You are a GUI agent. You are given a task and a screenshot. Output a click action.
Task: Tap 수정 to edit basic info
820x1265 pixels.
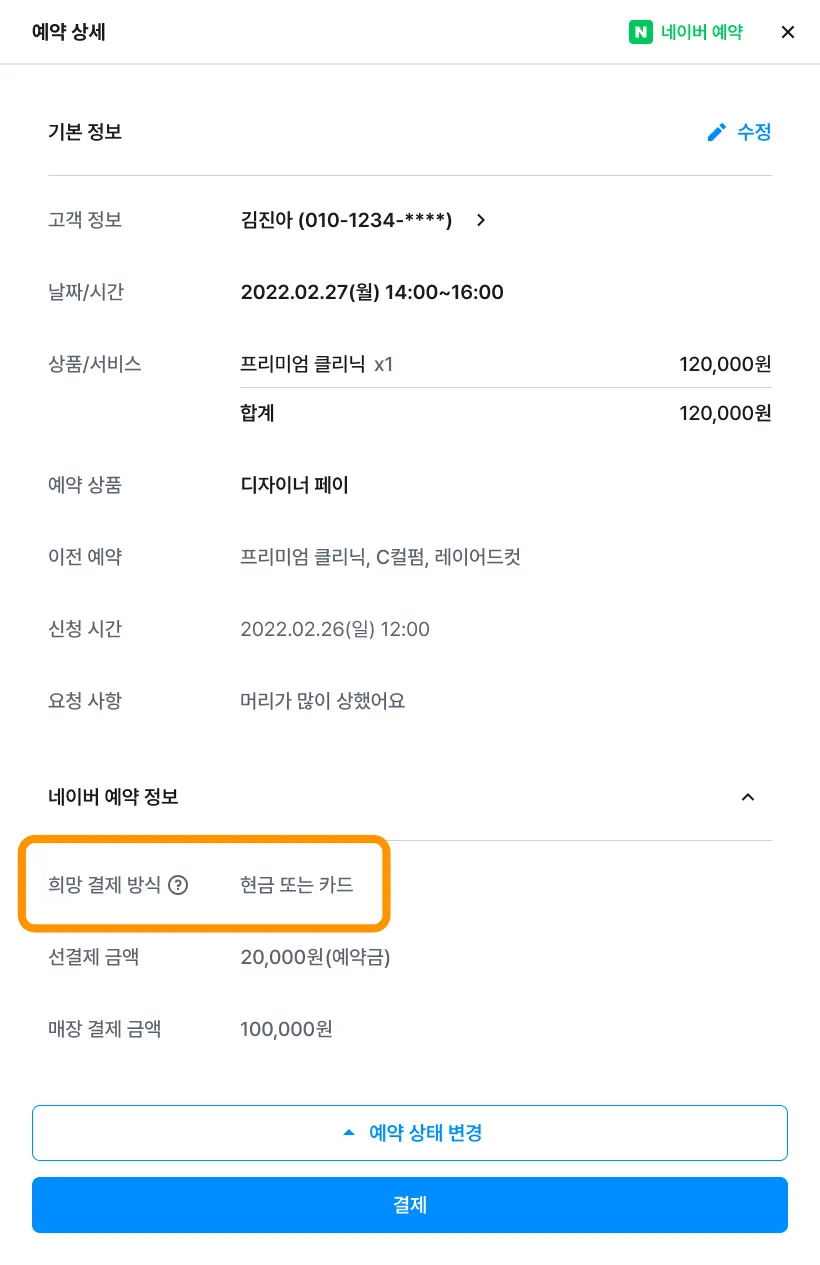coord(739,132)
